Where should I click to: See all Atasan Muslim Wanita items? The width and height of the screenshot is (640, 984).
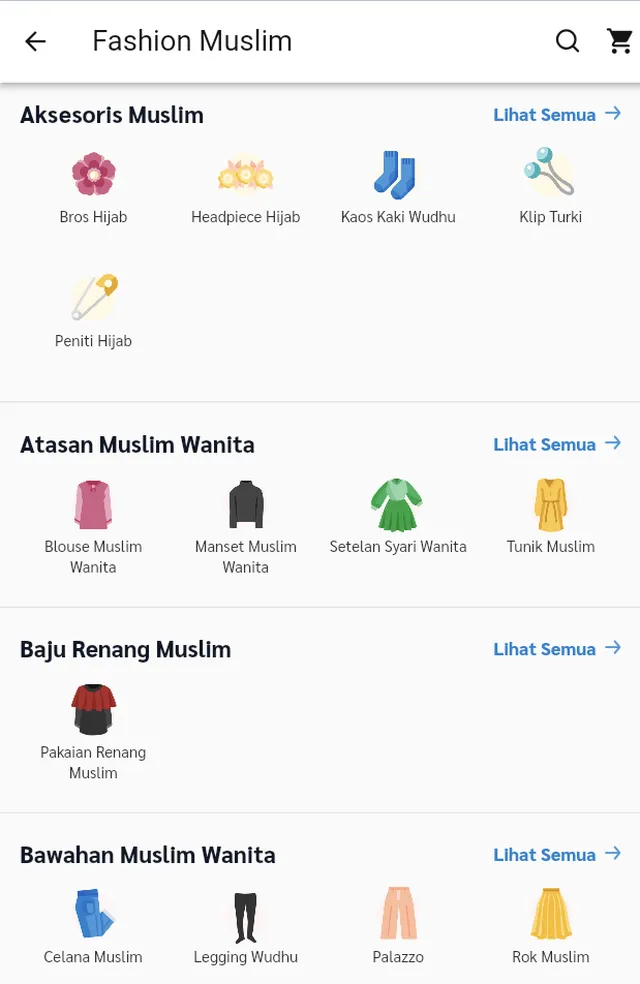tap(557, 445)
